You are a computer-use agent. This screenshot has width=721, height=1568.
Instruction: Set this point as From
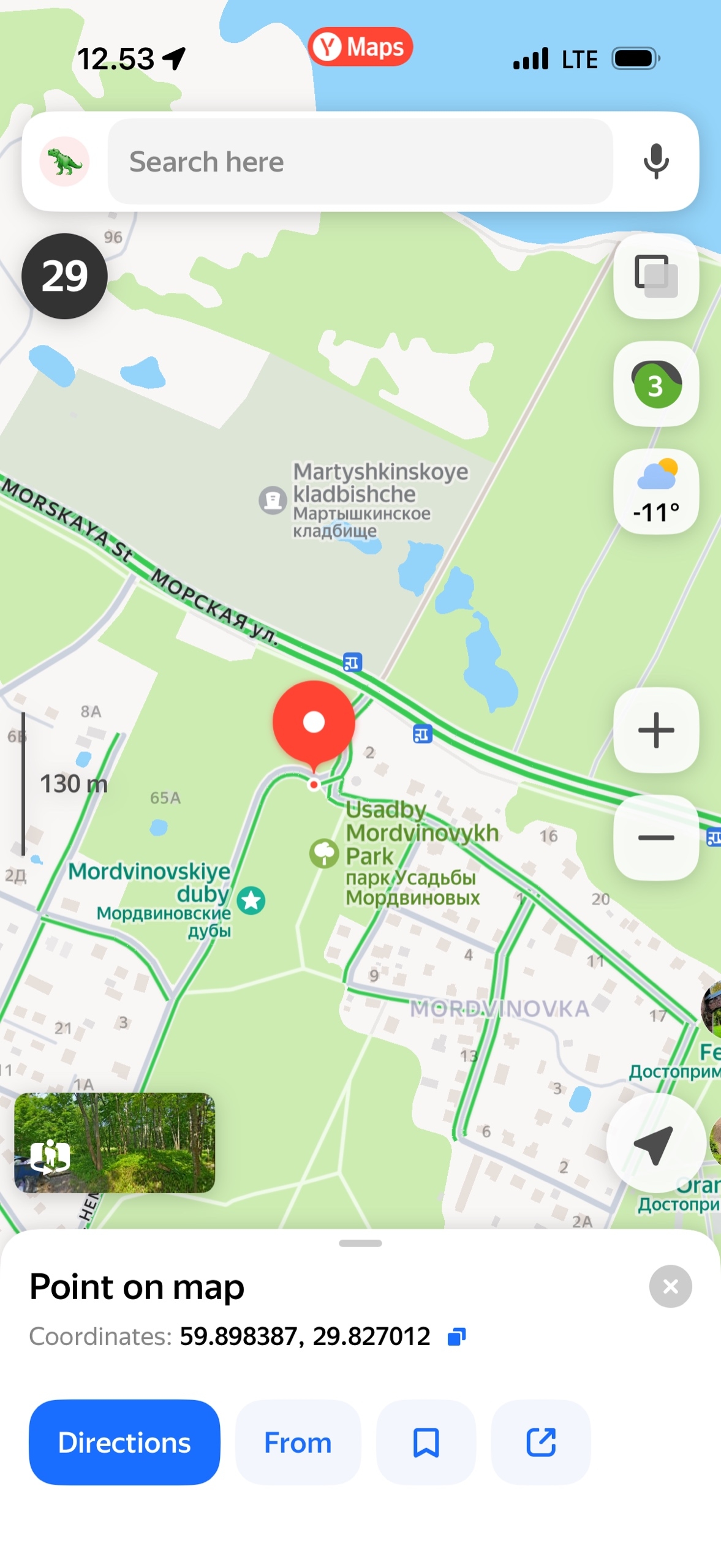click(298, 1442)
